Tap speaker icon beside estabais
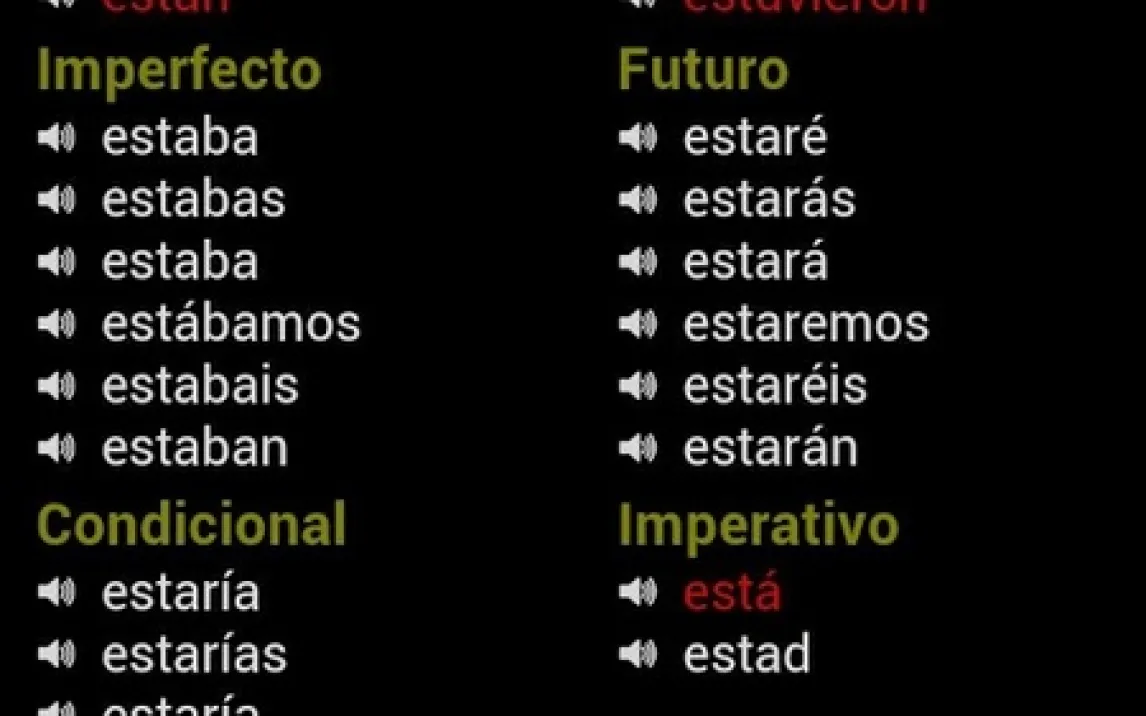Viewport: 1146px width, 716px height. pos(57,386)
